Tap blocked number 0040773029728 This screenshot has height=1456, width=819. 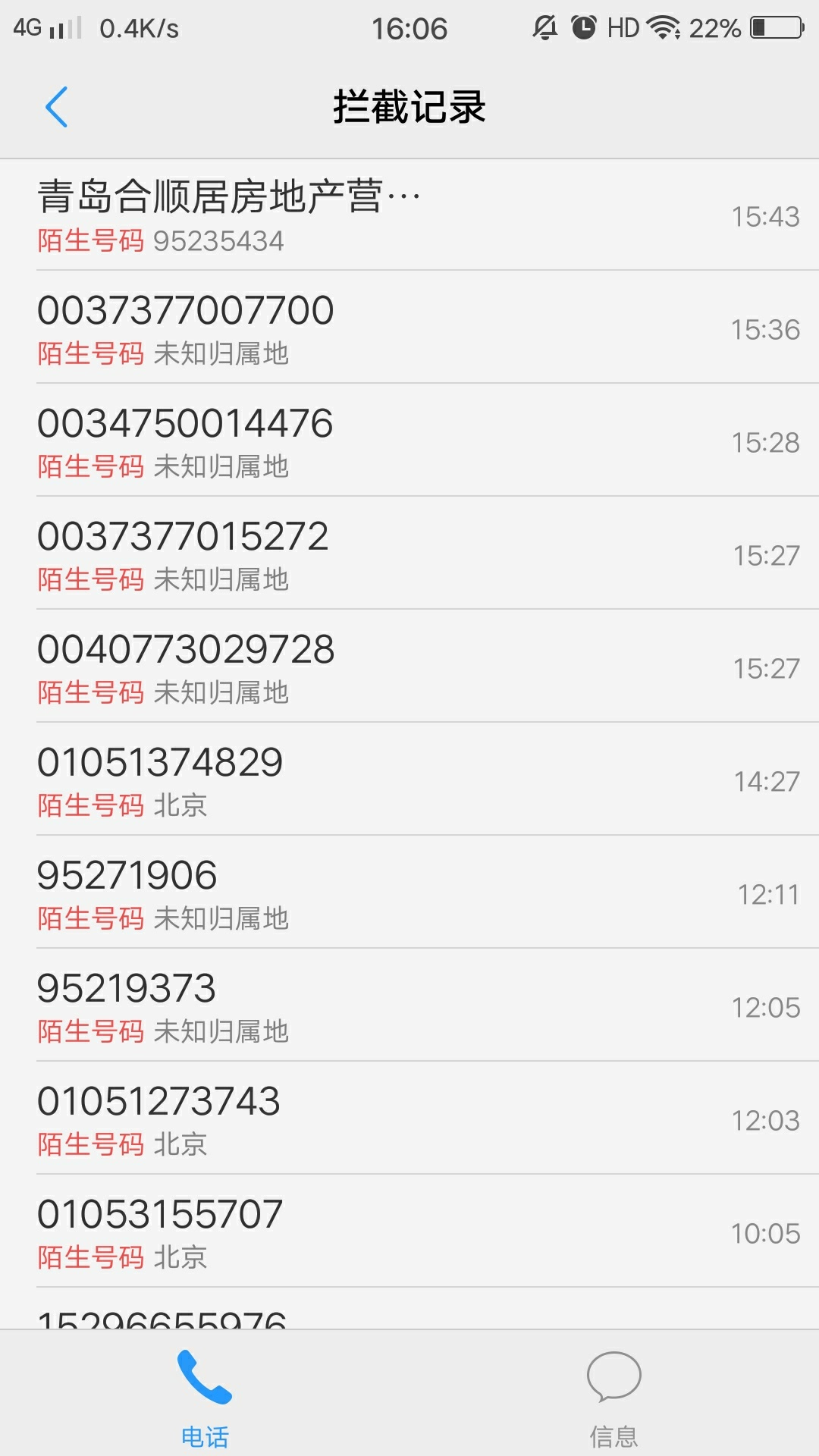409,667
